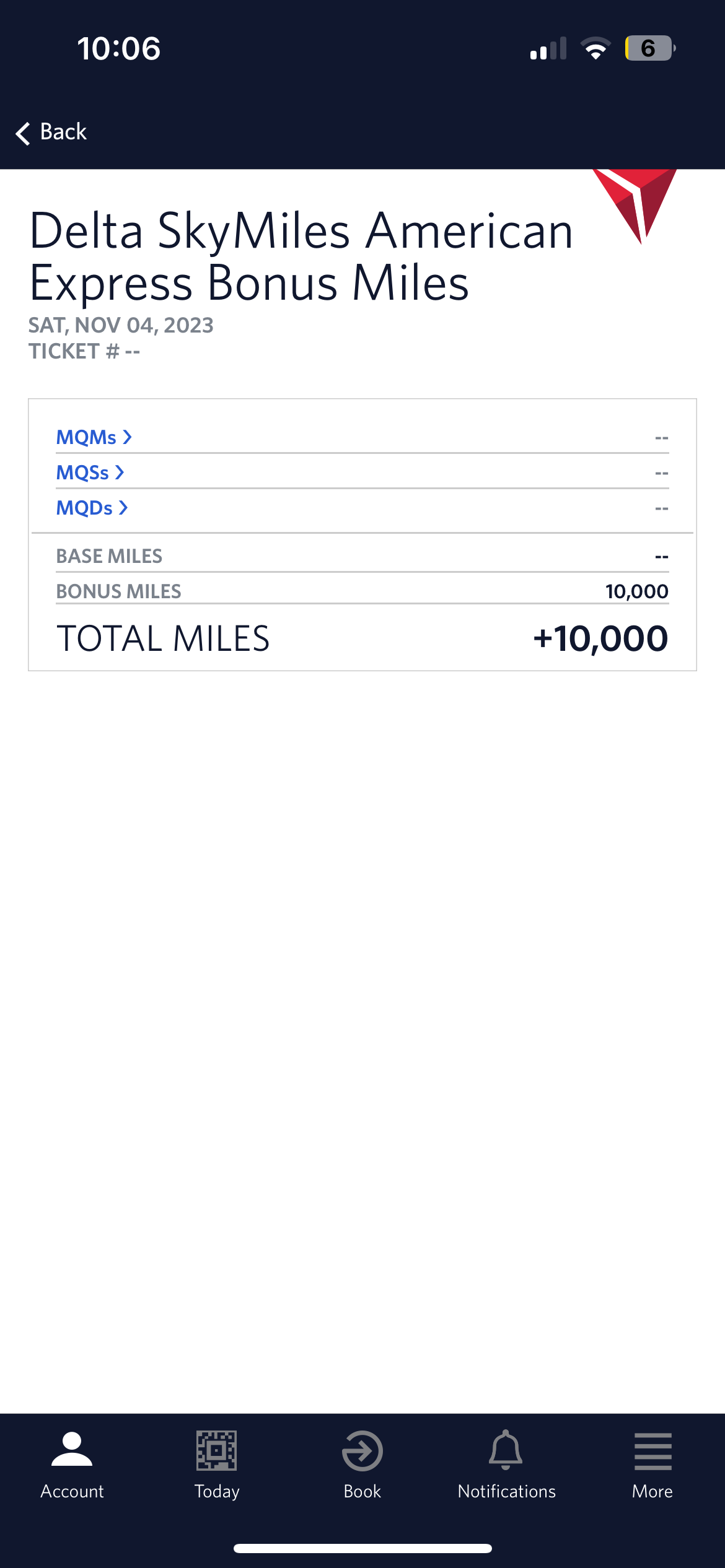Go back to the previous screen

51,133
